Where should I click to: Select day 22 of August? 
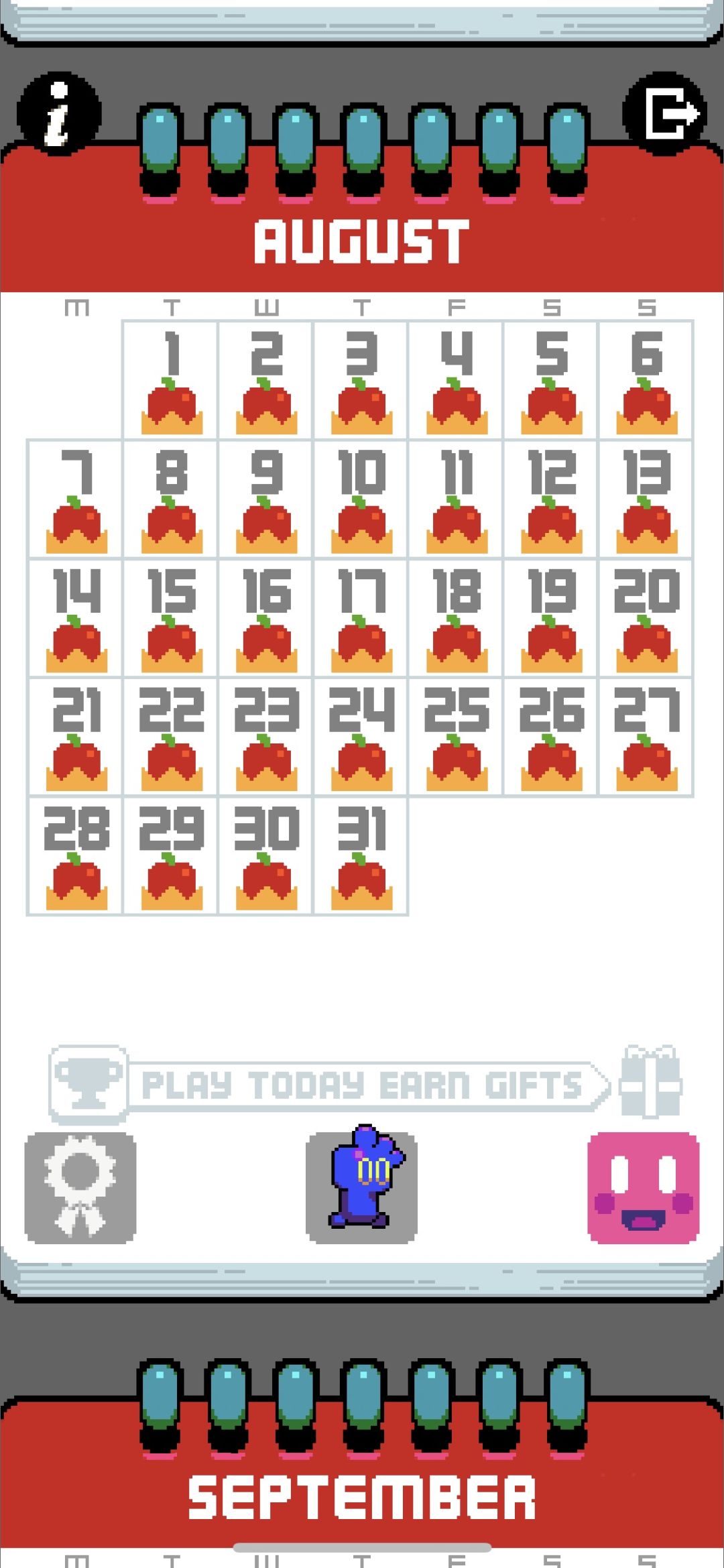tap(172, 737)
